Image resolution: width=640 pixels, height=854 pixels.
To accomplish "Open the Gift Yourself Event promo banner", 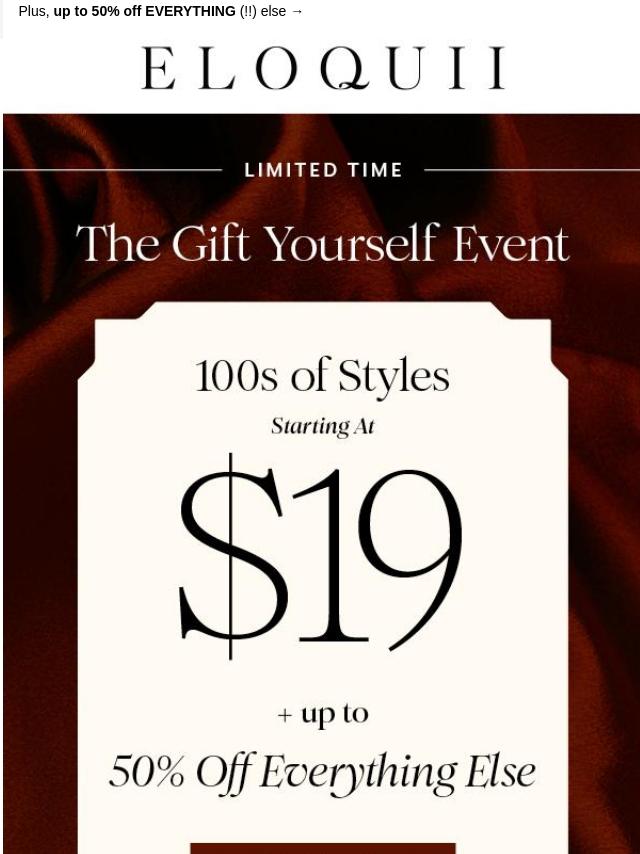I will click(x=322, y=480).
